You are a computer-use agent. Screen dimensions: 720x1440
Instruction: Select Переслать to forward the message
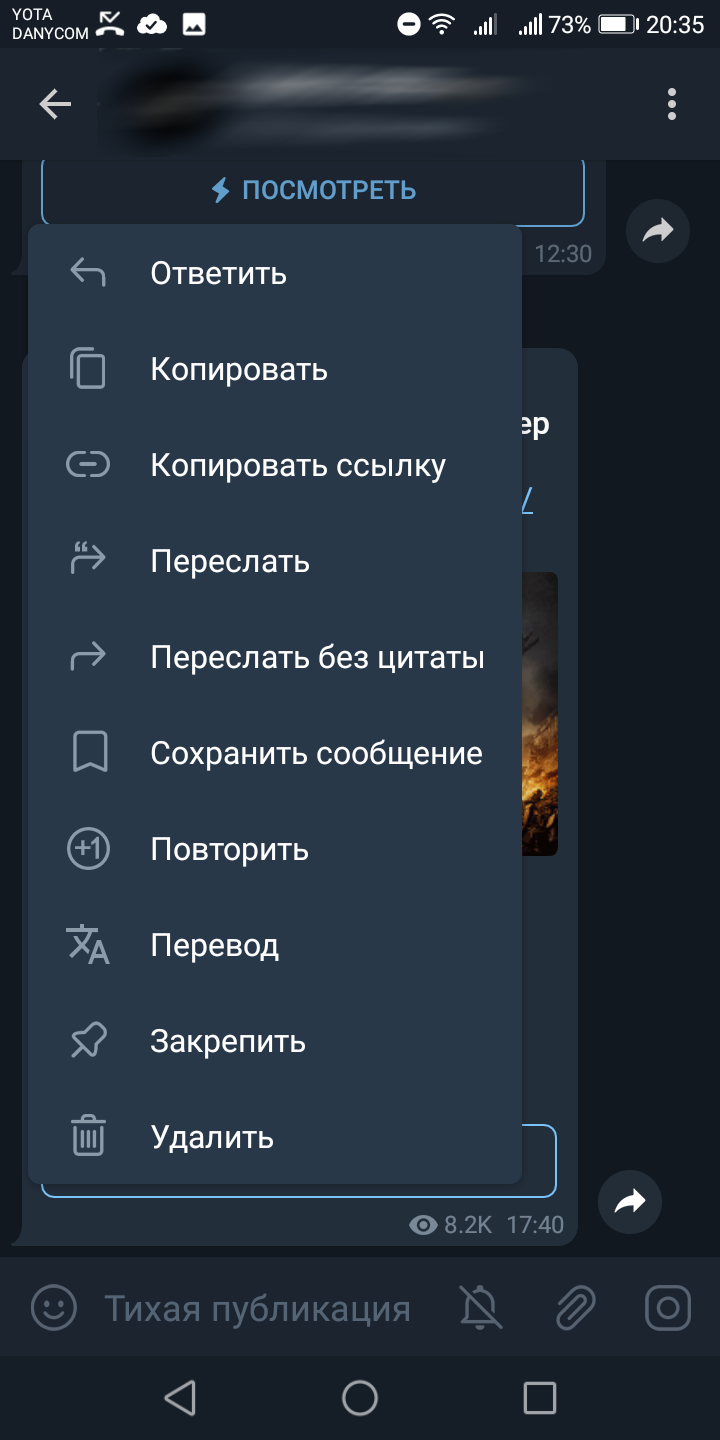pyautogui.click(x=275, y=561)
